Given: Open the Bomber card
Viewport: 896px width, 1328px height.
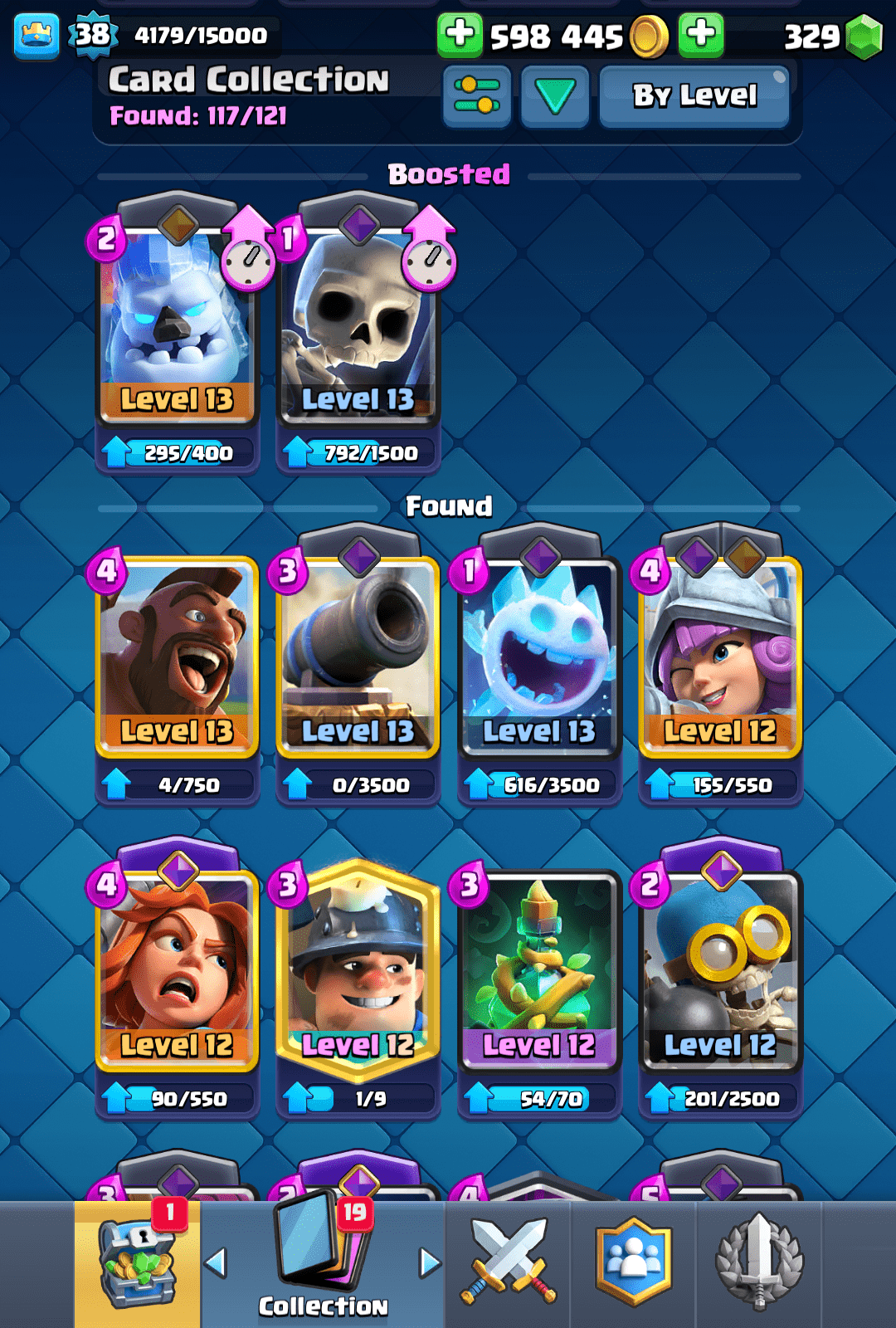Looking at the screenshot, I should pyautogui.click(x=720, y=971).
